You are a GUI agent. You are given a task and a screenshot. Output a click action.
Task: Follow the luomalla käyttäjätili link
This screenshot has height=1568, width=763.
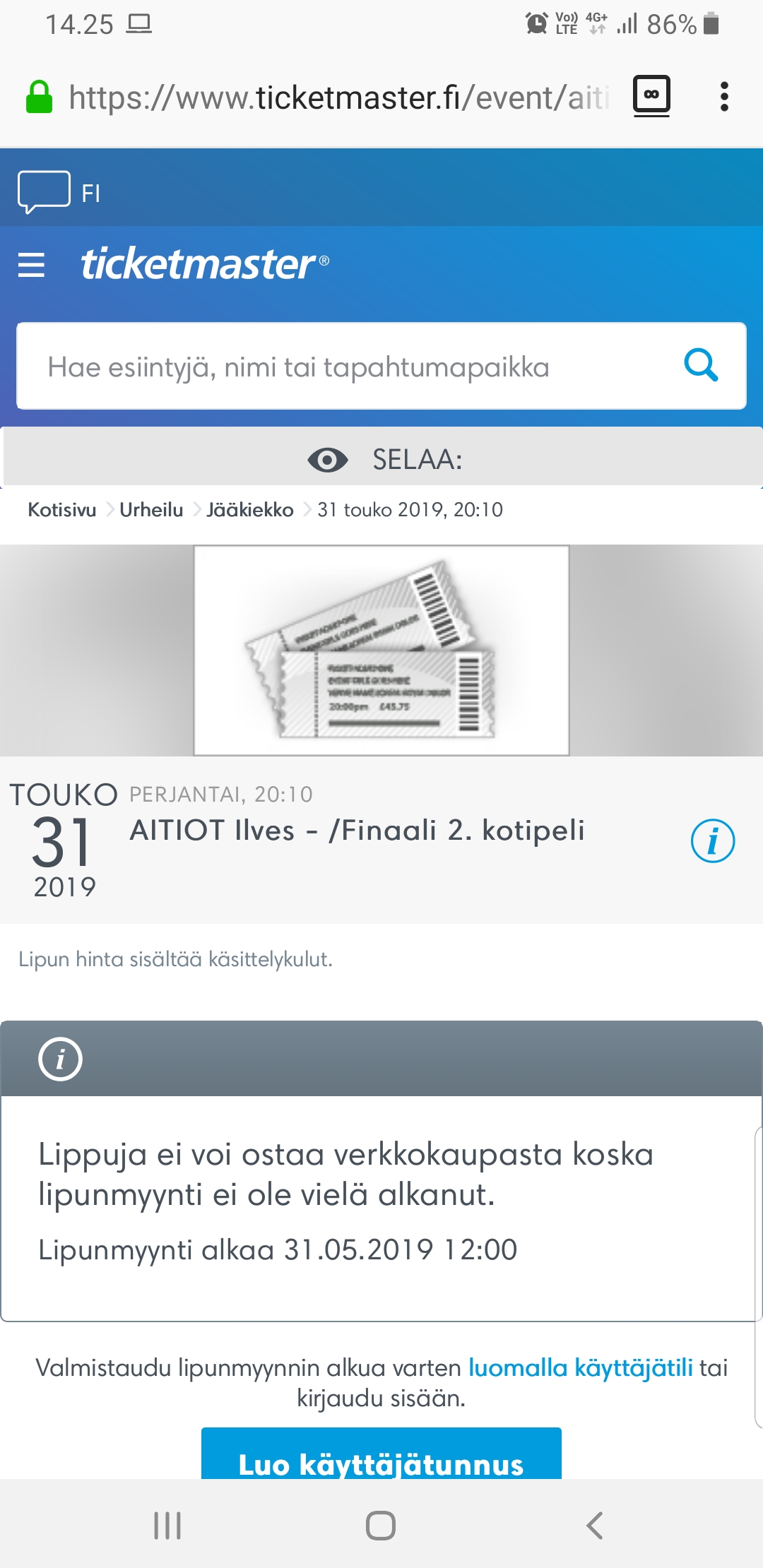pos(581,1368)
